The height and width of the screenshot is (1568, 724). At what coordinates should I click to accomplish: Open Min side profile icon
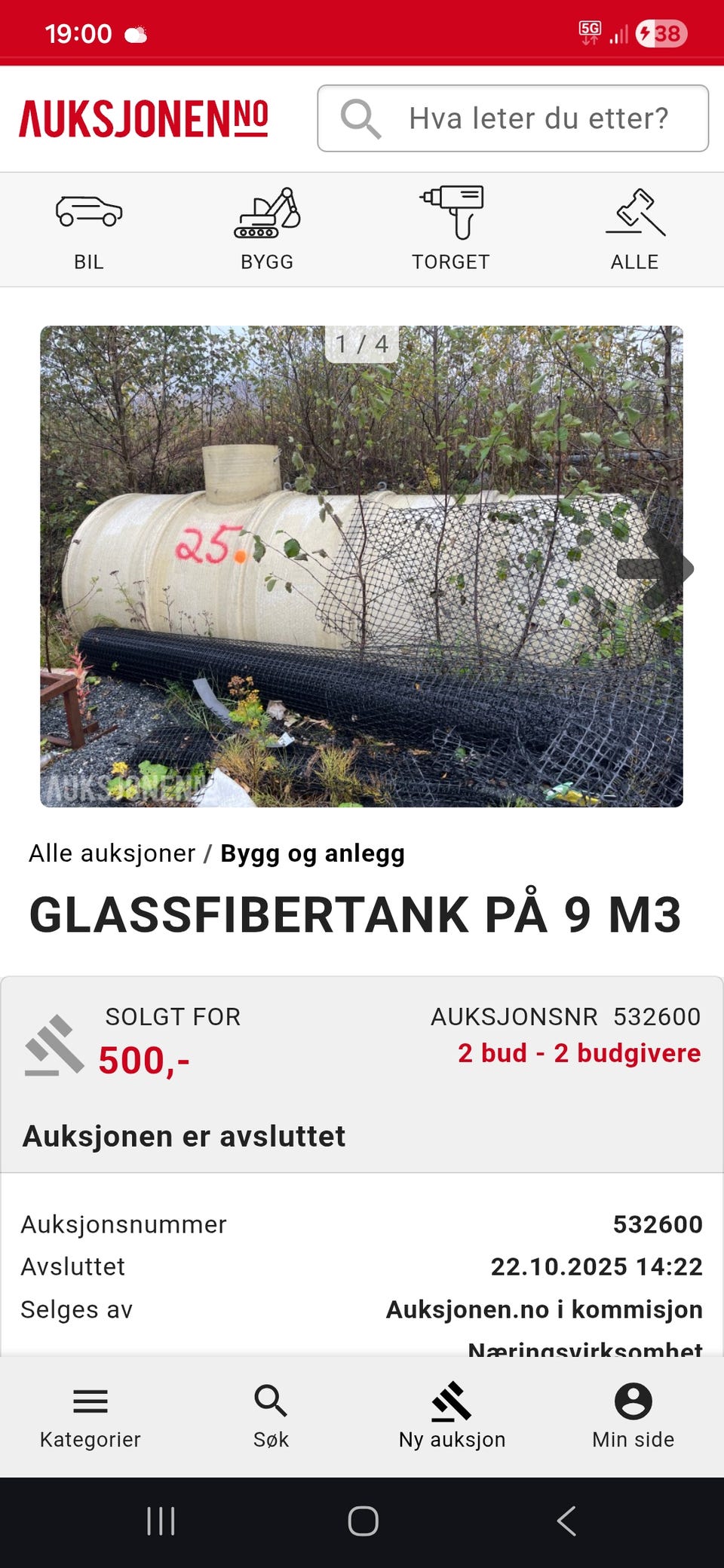coord(632,1398)
